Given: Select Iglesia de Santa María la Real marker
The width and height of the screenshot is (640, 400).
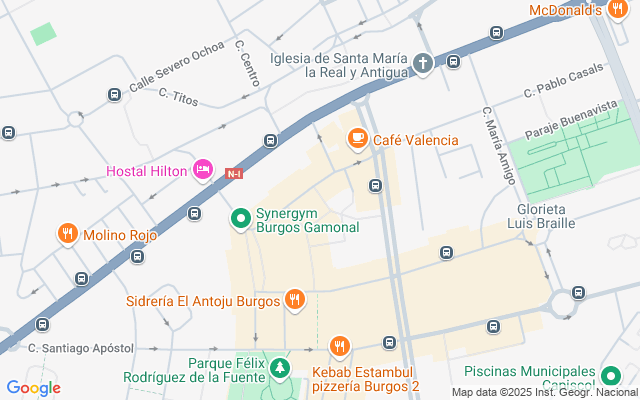Looking at the screenshot, I should click(422, 64).
